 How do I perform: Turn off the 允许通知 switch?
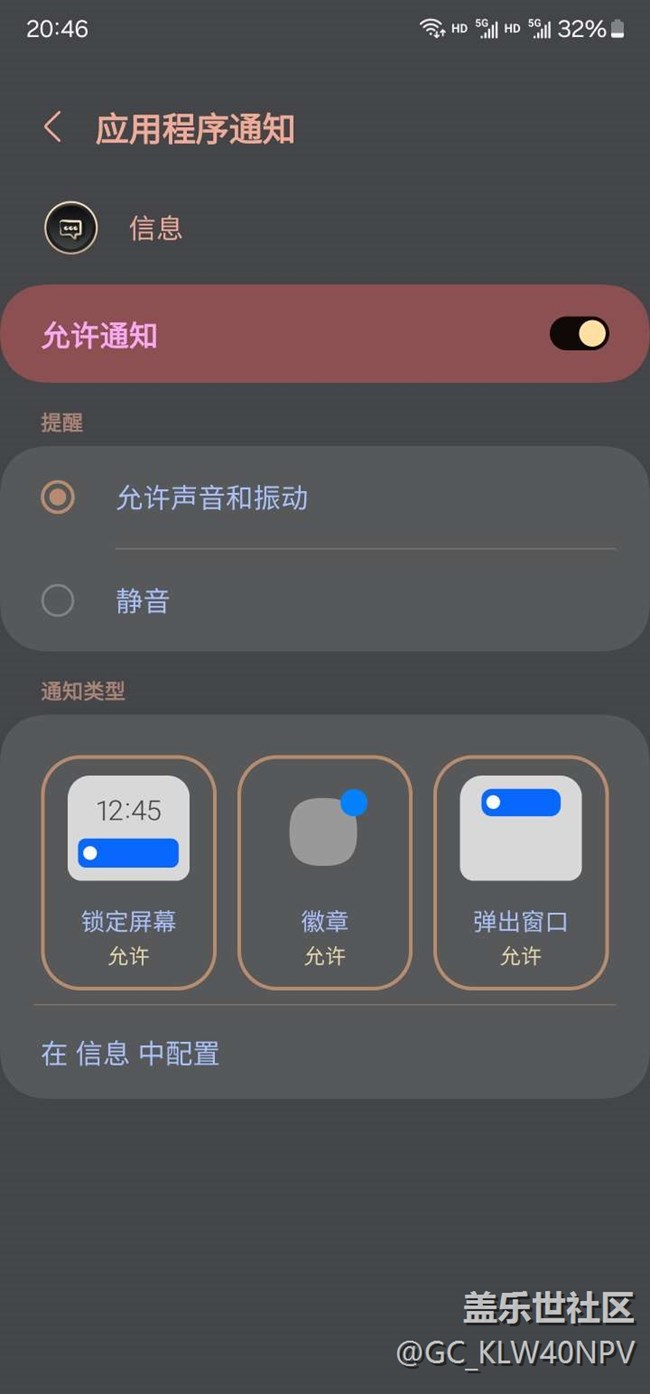[x=579, y=334]
